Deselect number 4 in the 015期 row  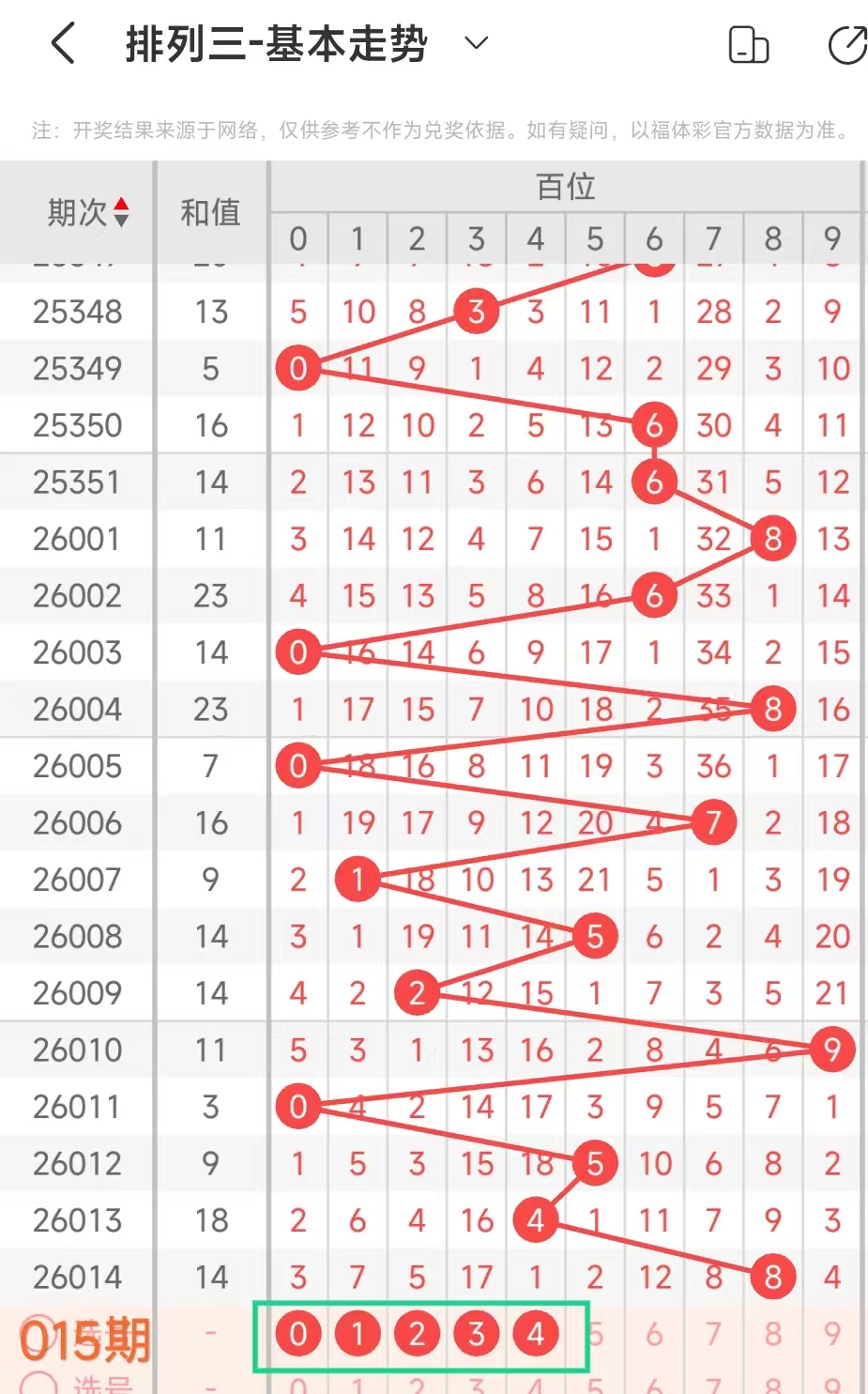(536, 1333)
